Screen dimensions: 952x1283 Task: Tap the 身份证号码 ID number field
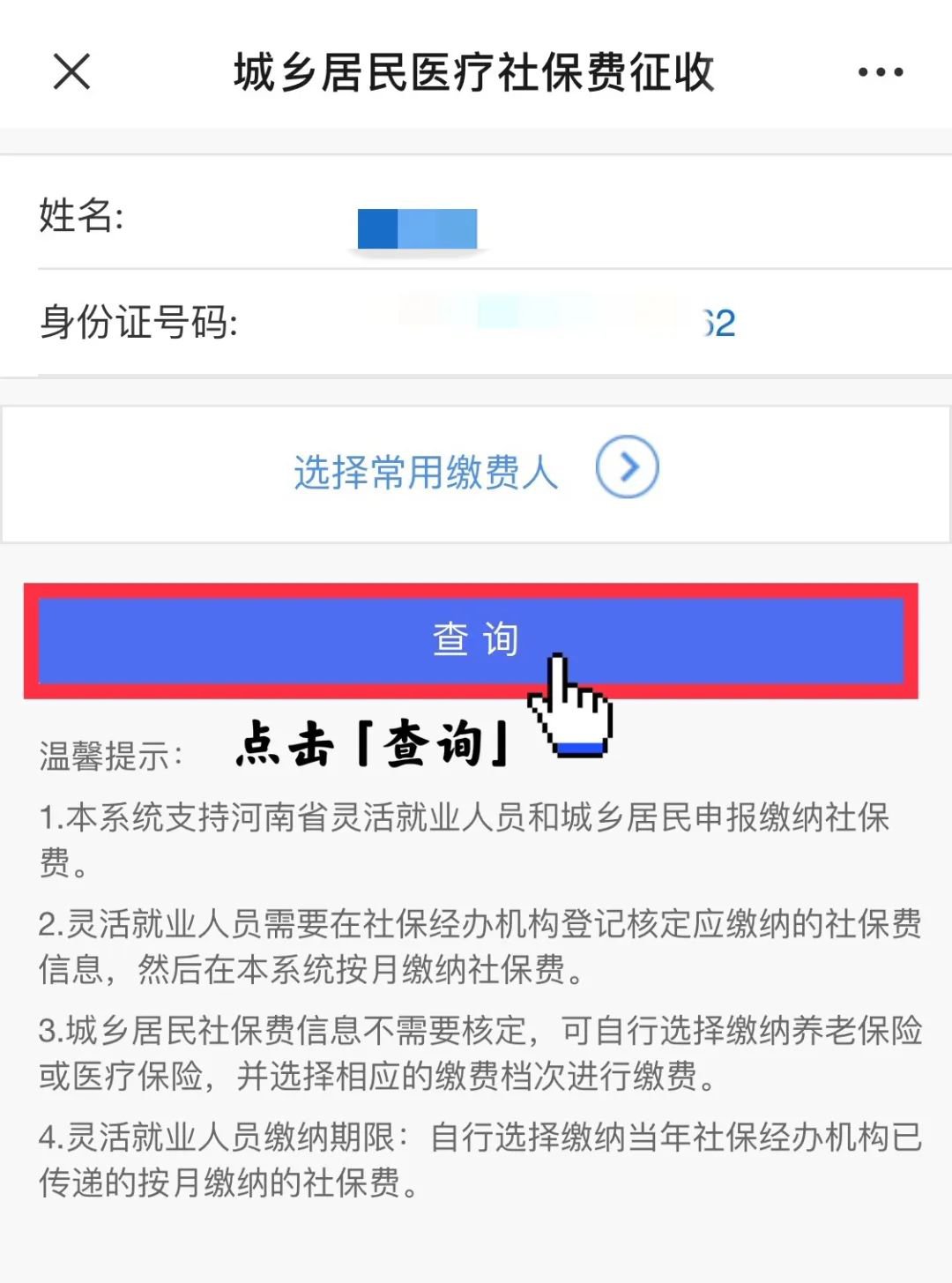click(564, 322)
